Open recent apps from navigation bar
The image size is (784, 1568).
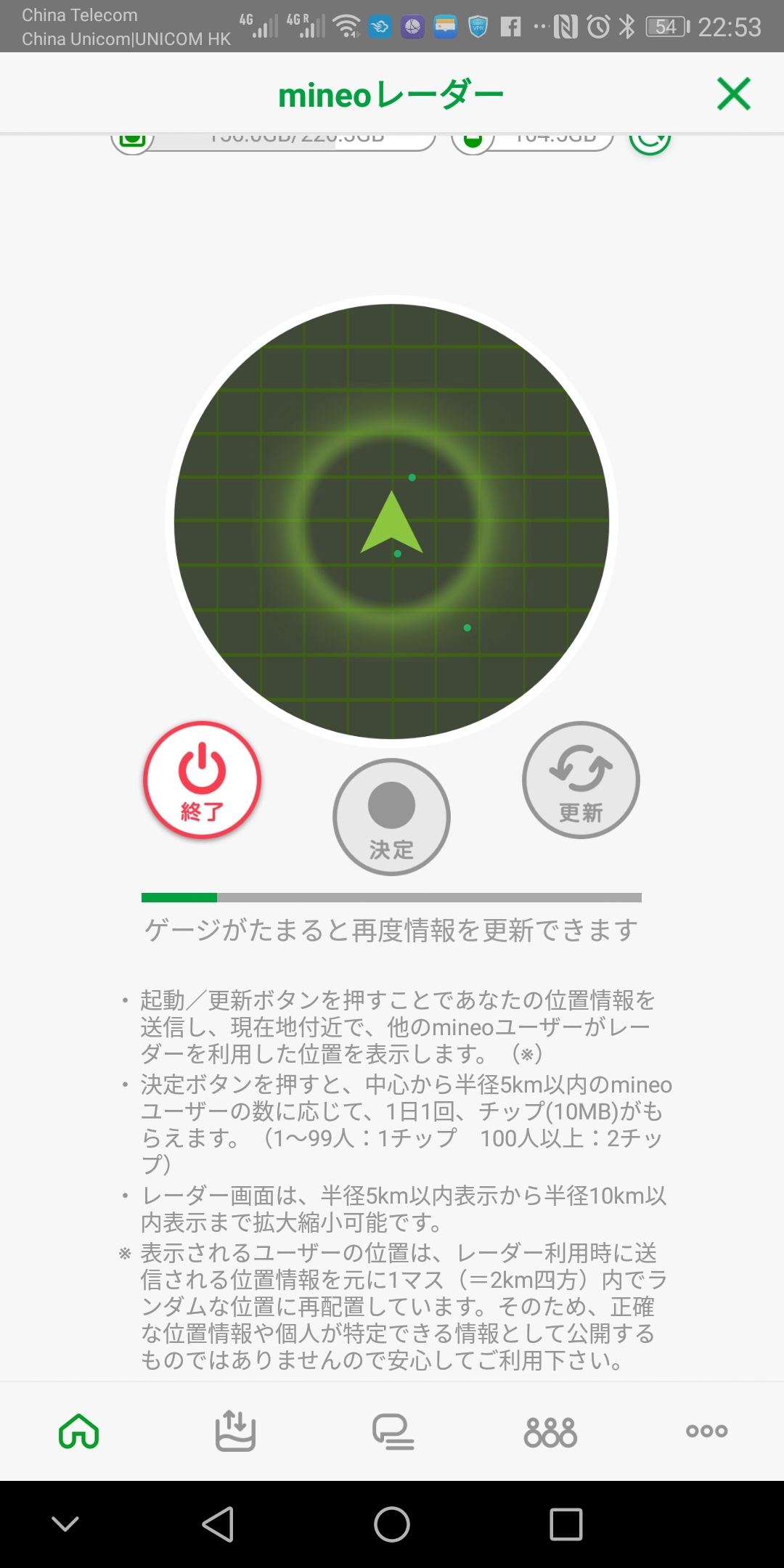(566, 1524)
